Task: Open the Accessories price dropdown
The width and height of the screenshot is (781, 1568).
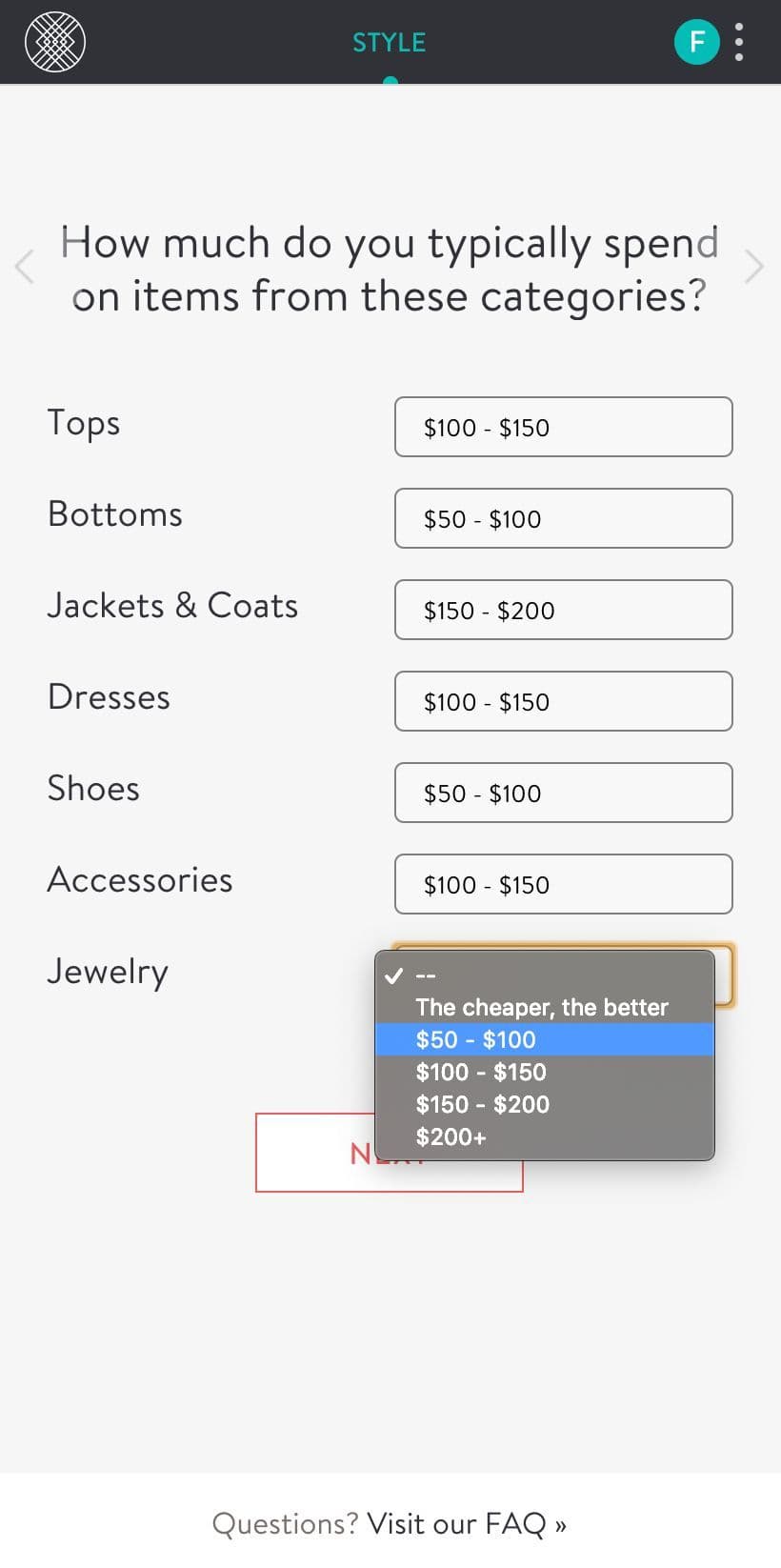Action: [x=564, y=884]
